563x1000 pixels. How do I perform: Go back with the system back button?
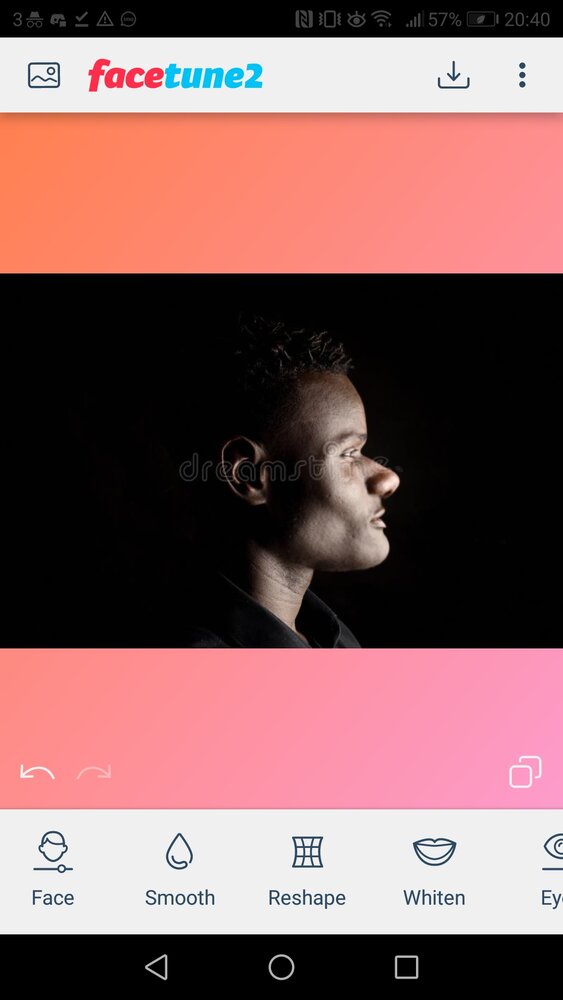coord(156,967)
